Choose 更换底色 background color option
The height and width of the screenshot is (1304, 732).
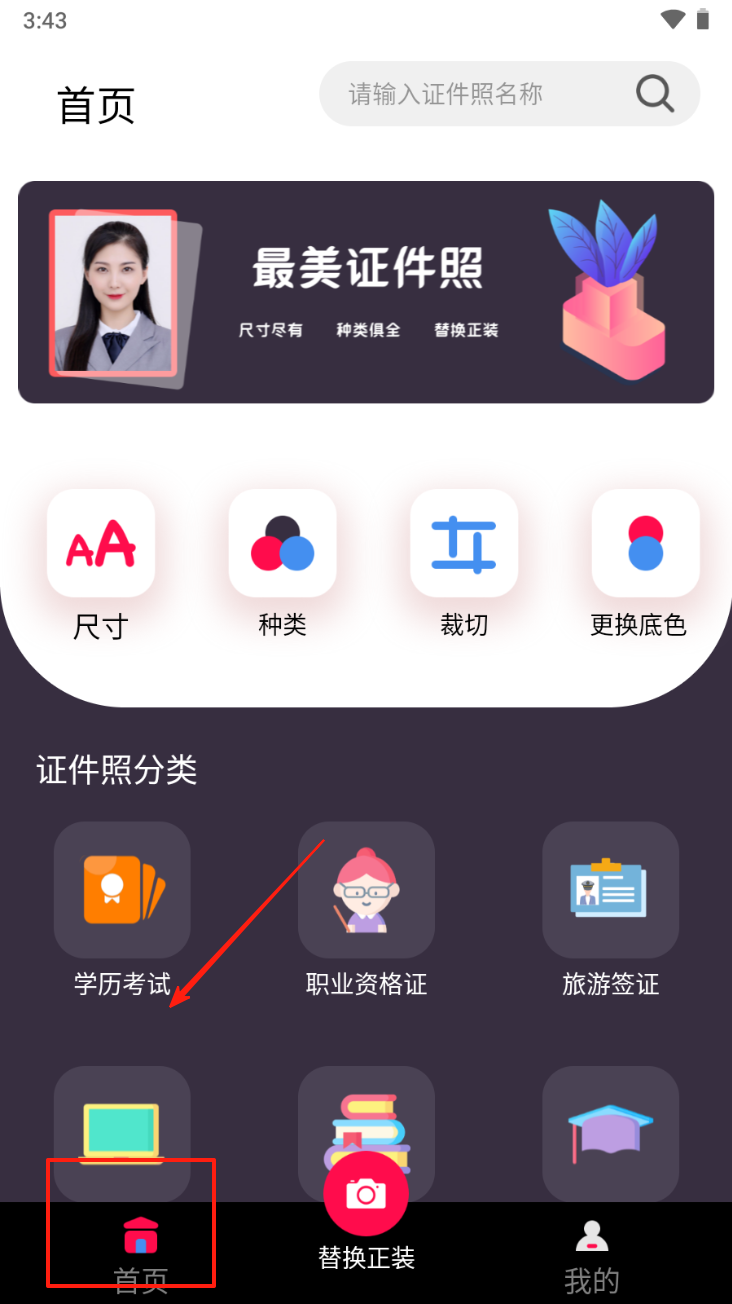645,544
